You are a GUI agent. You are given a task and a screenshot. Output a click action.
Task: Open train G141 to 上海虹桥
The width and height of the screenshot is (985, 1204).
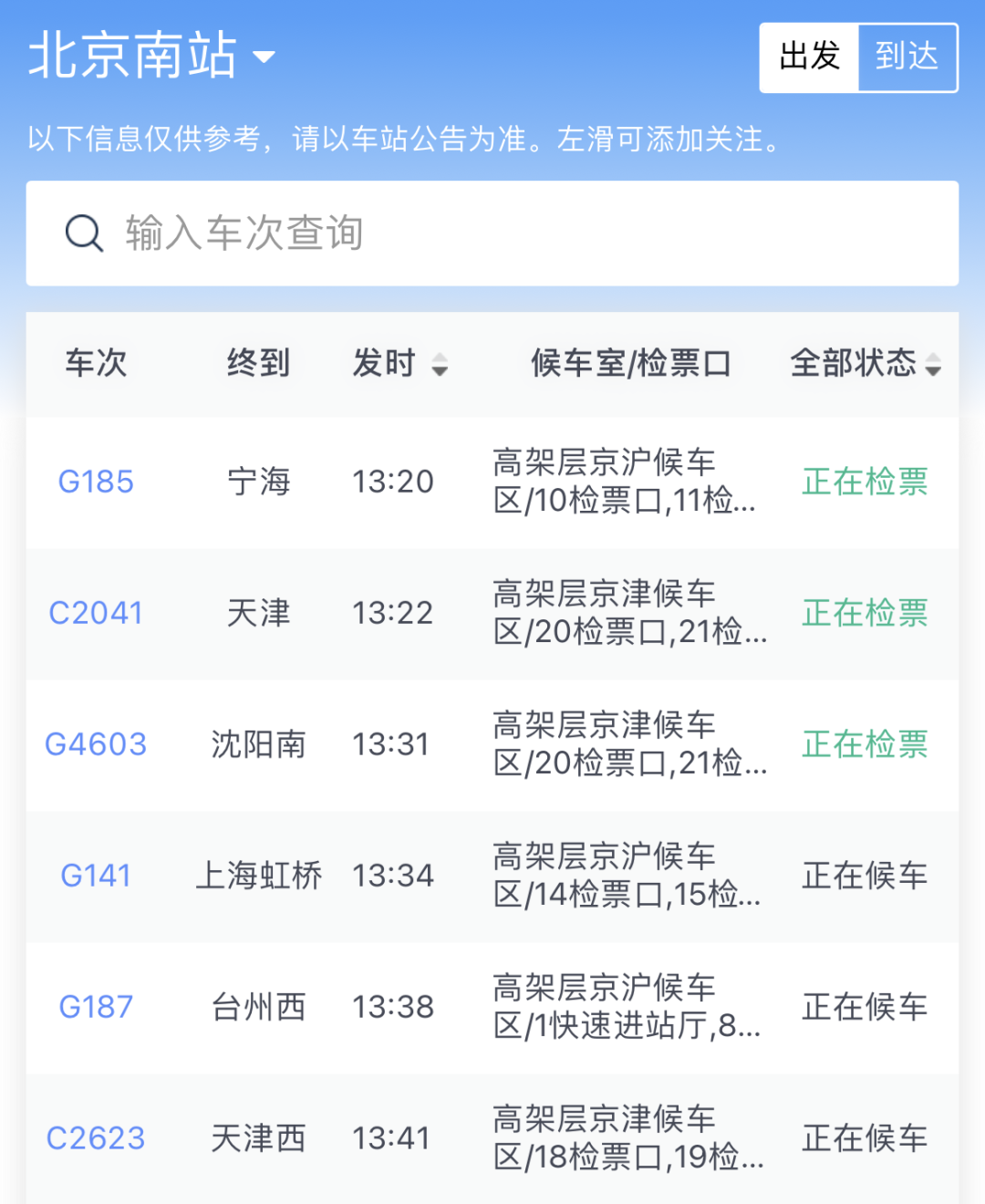[96, 876]
